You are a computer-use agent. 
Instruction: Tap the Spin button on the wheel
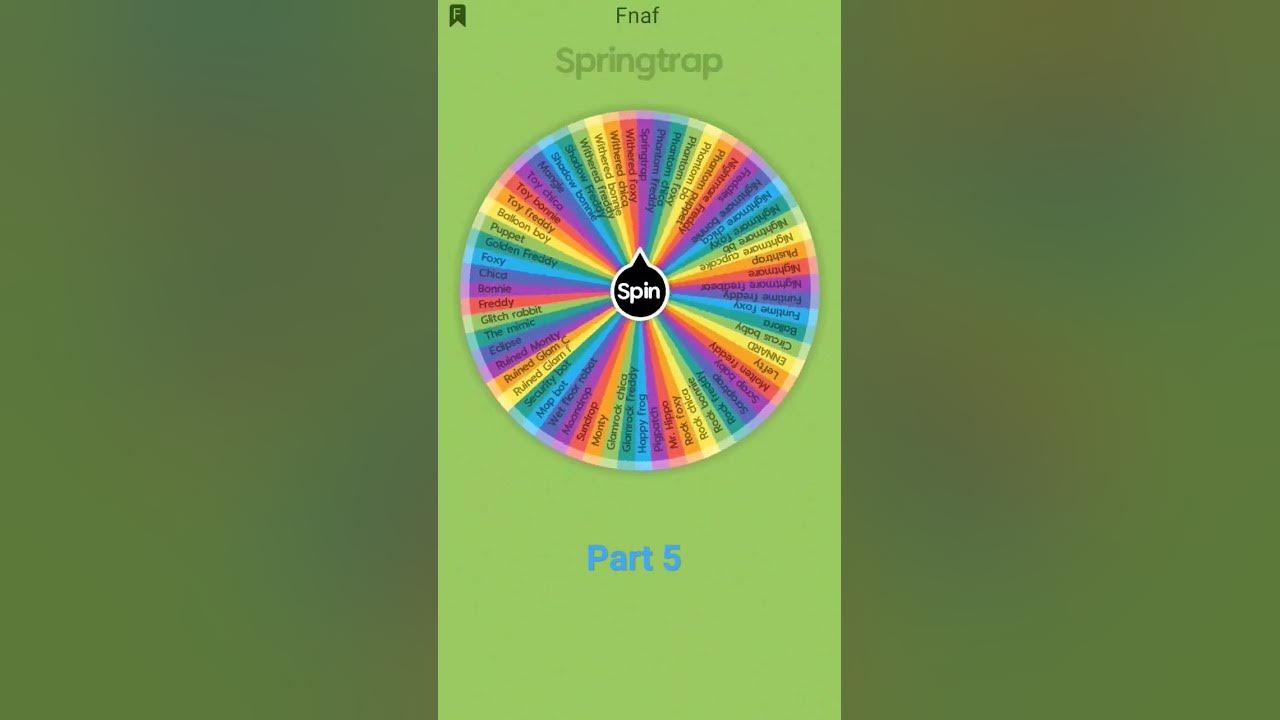point(639,292)
